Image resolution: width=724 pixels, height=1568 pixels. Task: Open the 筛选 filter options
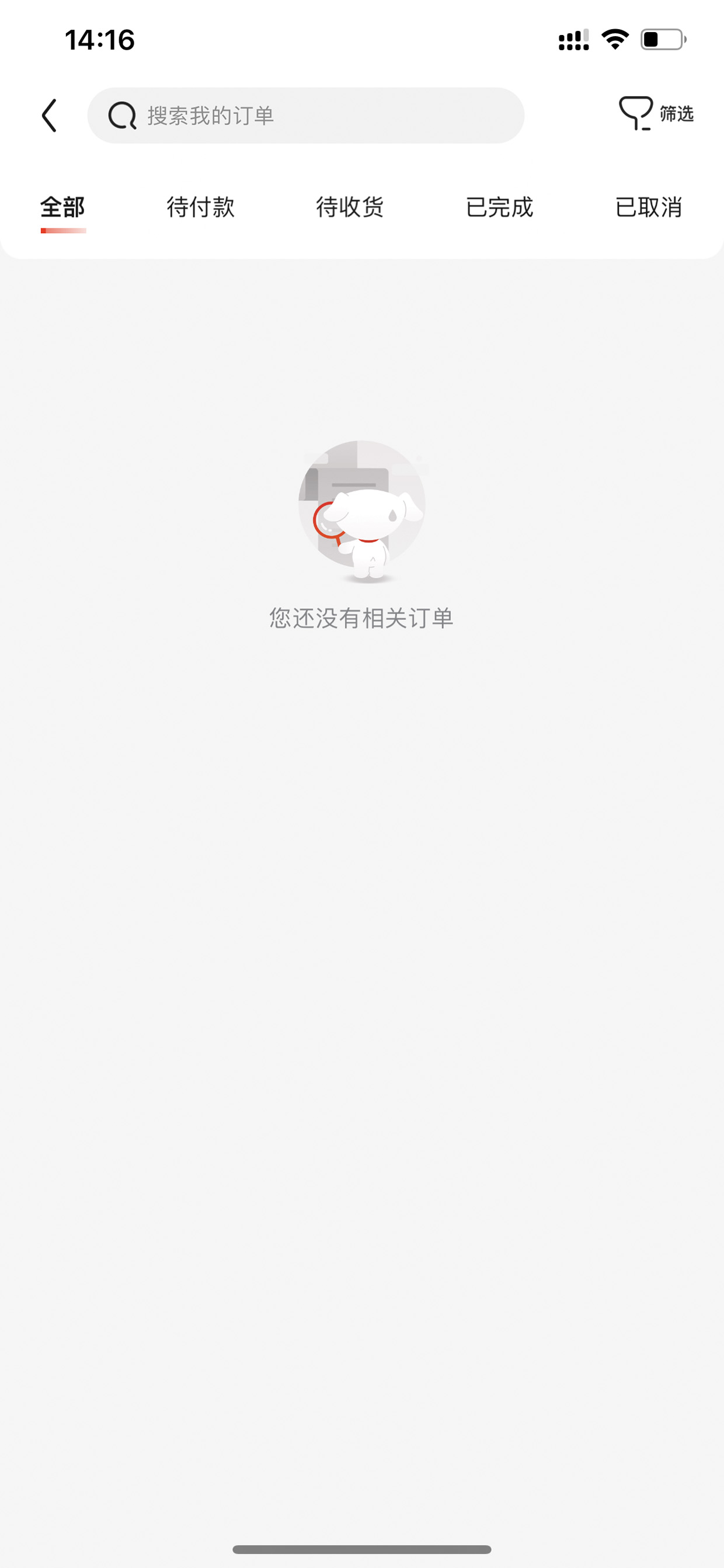pos(656,114)
